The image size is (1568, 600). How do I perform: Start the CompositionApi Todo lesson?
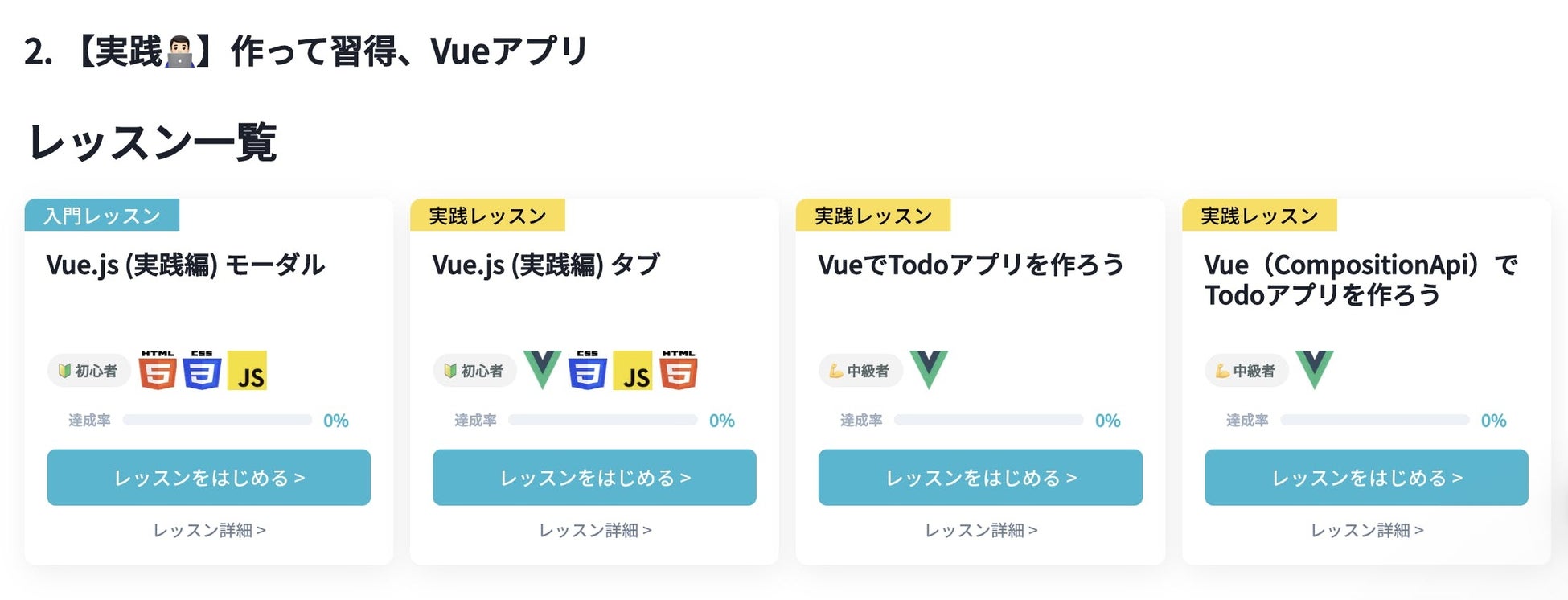pos(1366,478)
